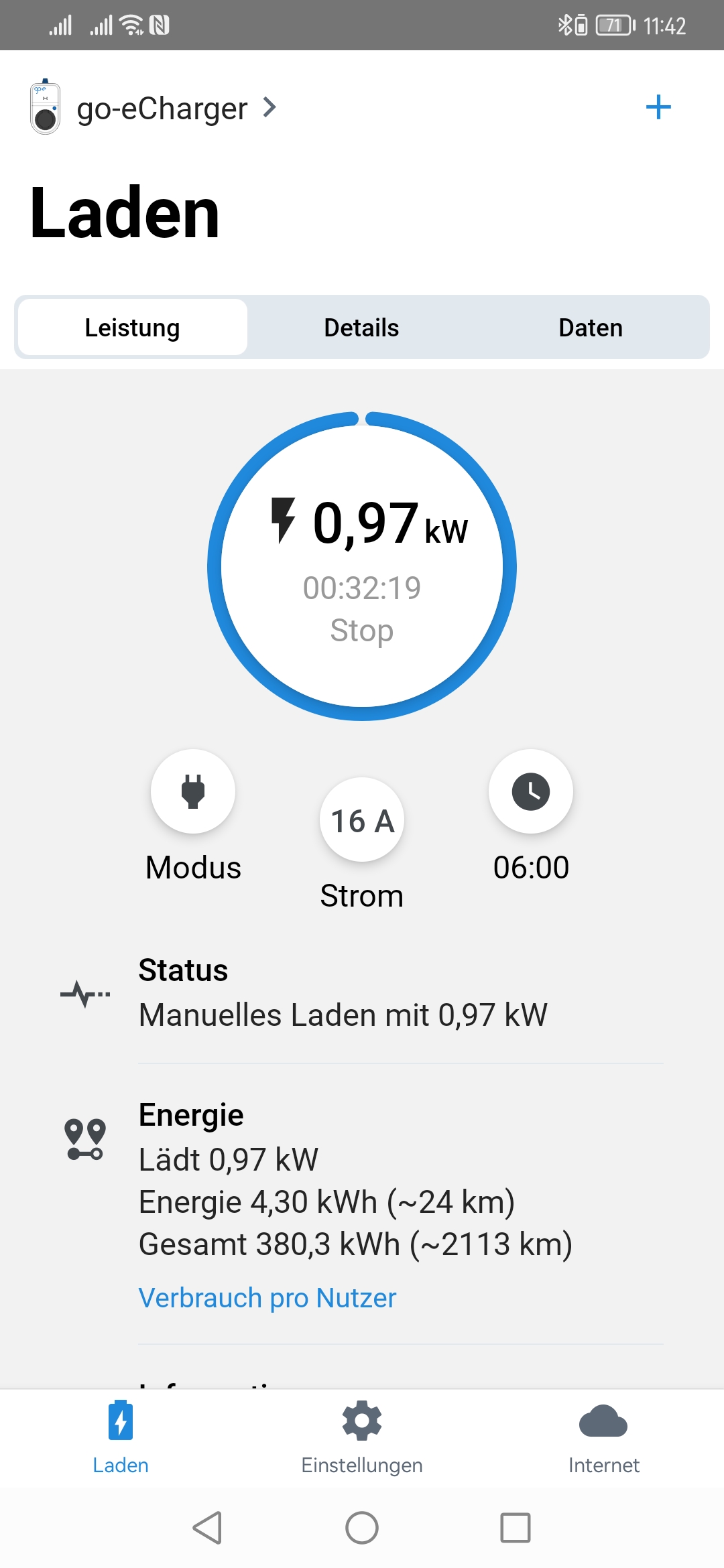Open the go-eCharger device selector

161,109
